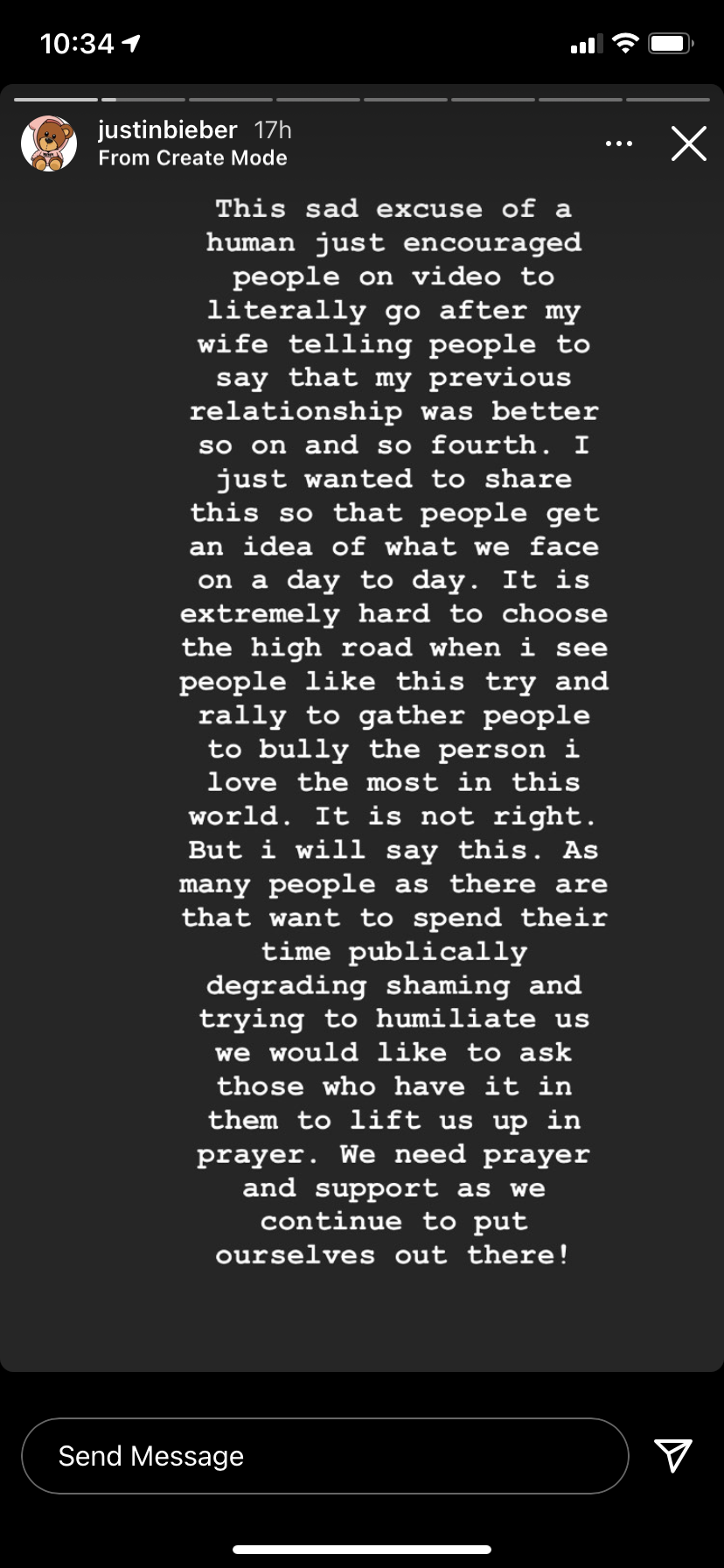The width and height of the screenshot is (724, 1568).
Task: Tap the justinbieber username
Action: pyautogui.click(x=167, y=130)
